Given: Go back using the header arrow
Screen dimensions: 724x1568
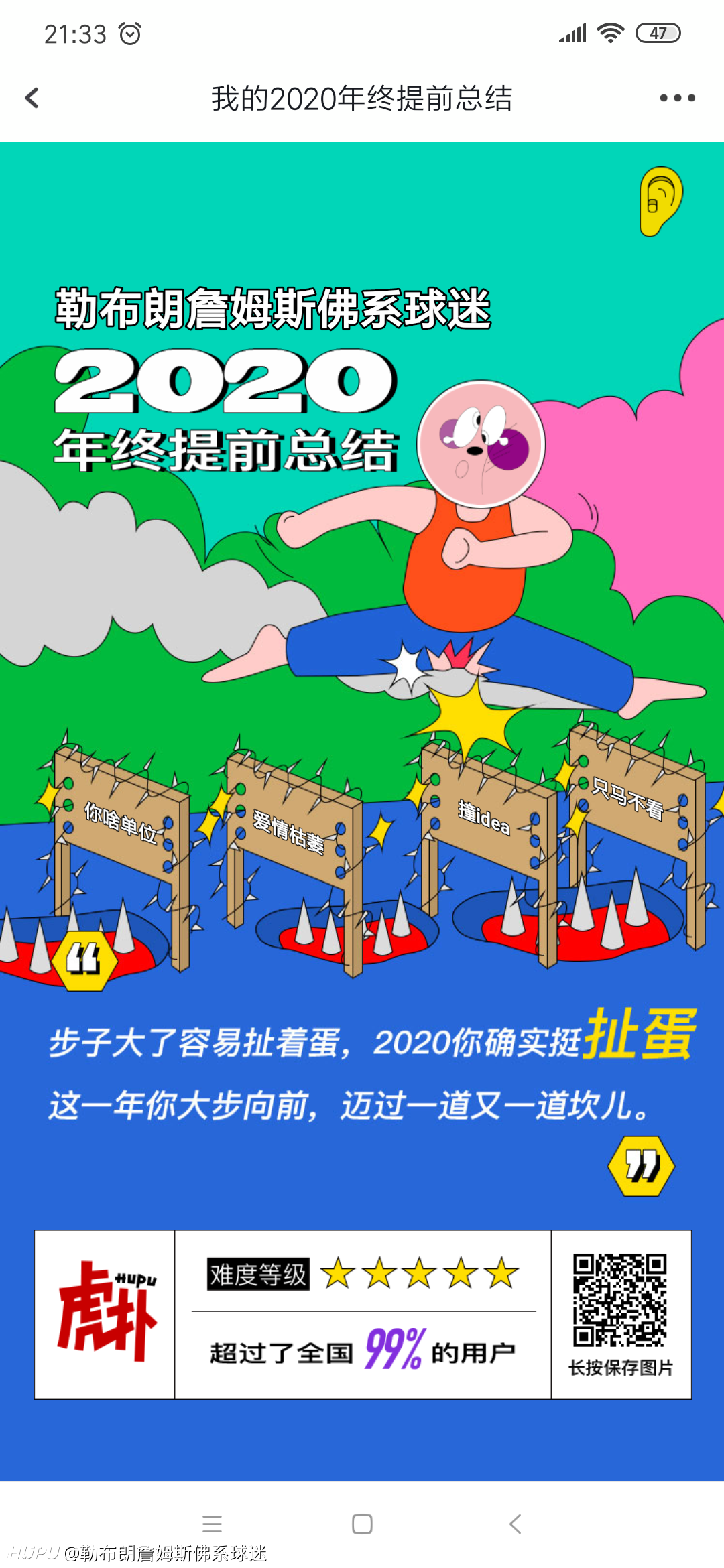Looking at the screenshot, I should 32,98.
